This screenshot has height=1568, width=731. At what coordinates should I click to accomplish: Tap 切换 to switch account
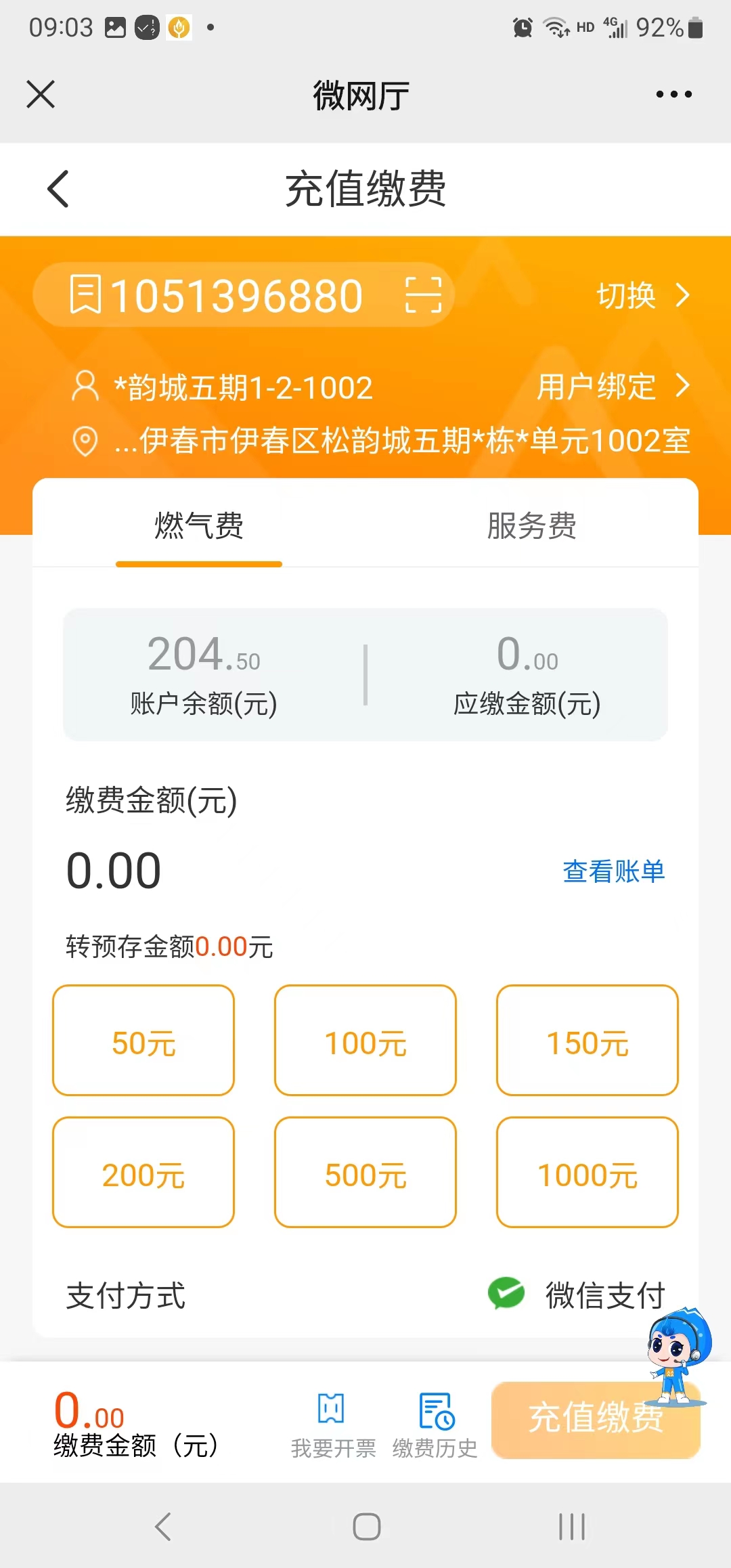coord(642,295)
